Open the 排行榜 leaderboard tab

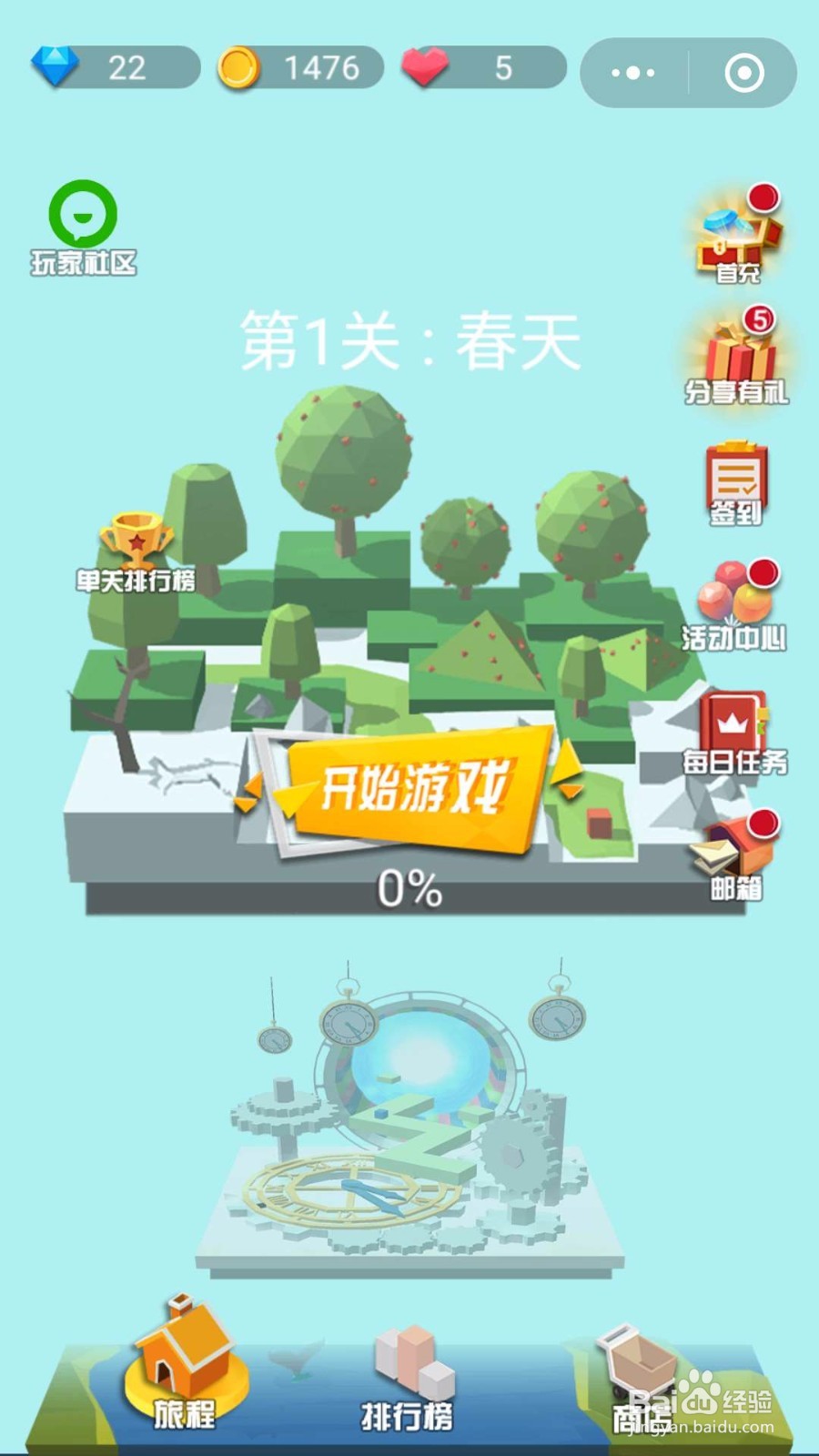pyautogui.click(x=409, y=1383)
